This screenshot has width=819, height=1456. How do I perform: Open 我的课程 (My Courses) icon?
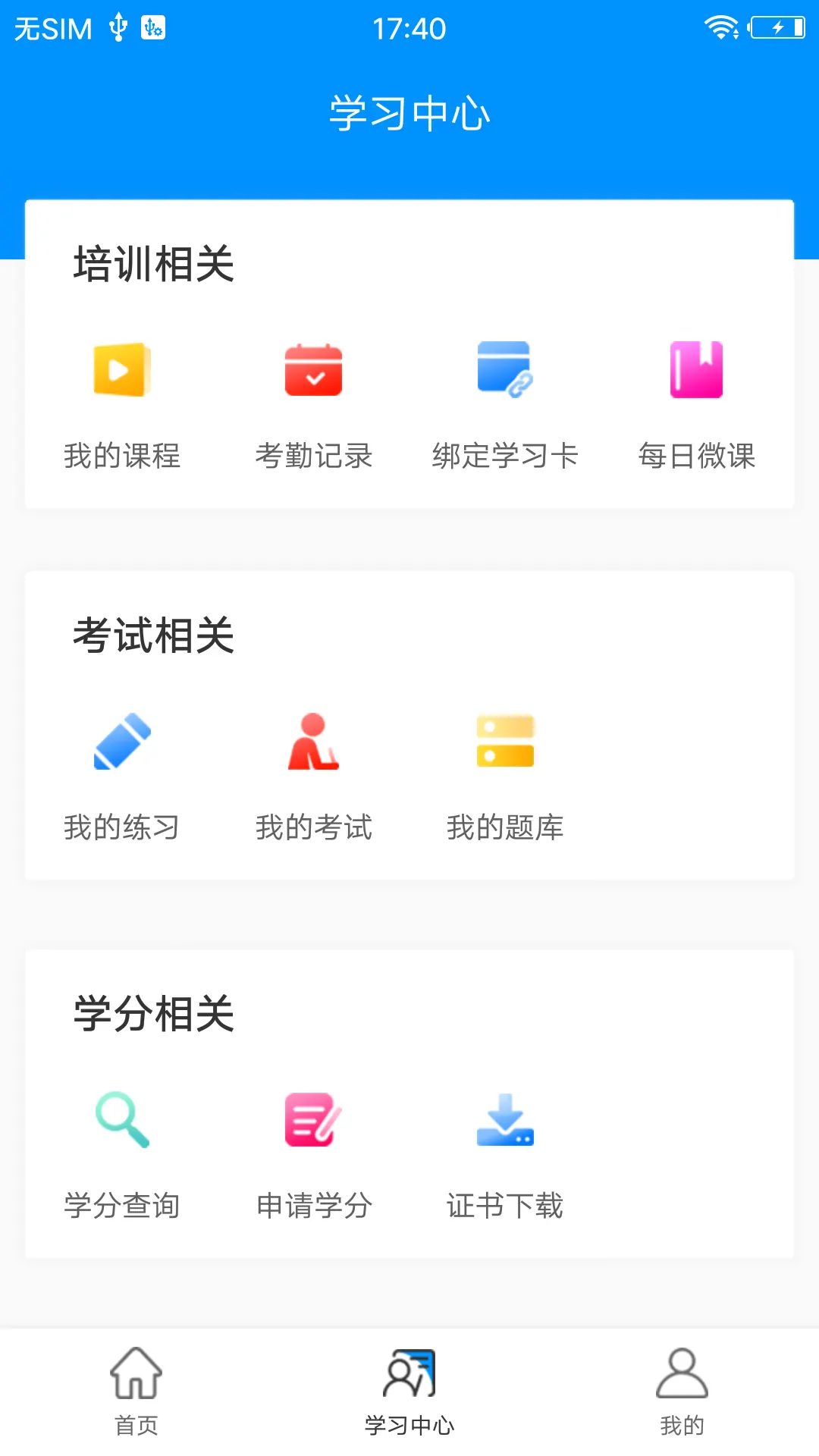pos(123,370)
